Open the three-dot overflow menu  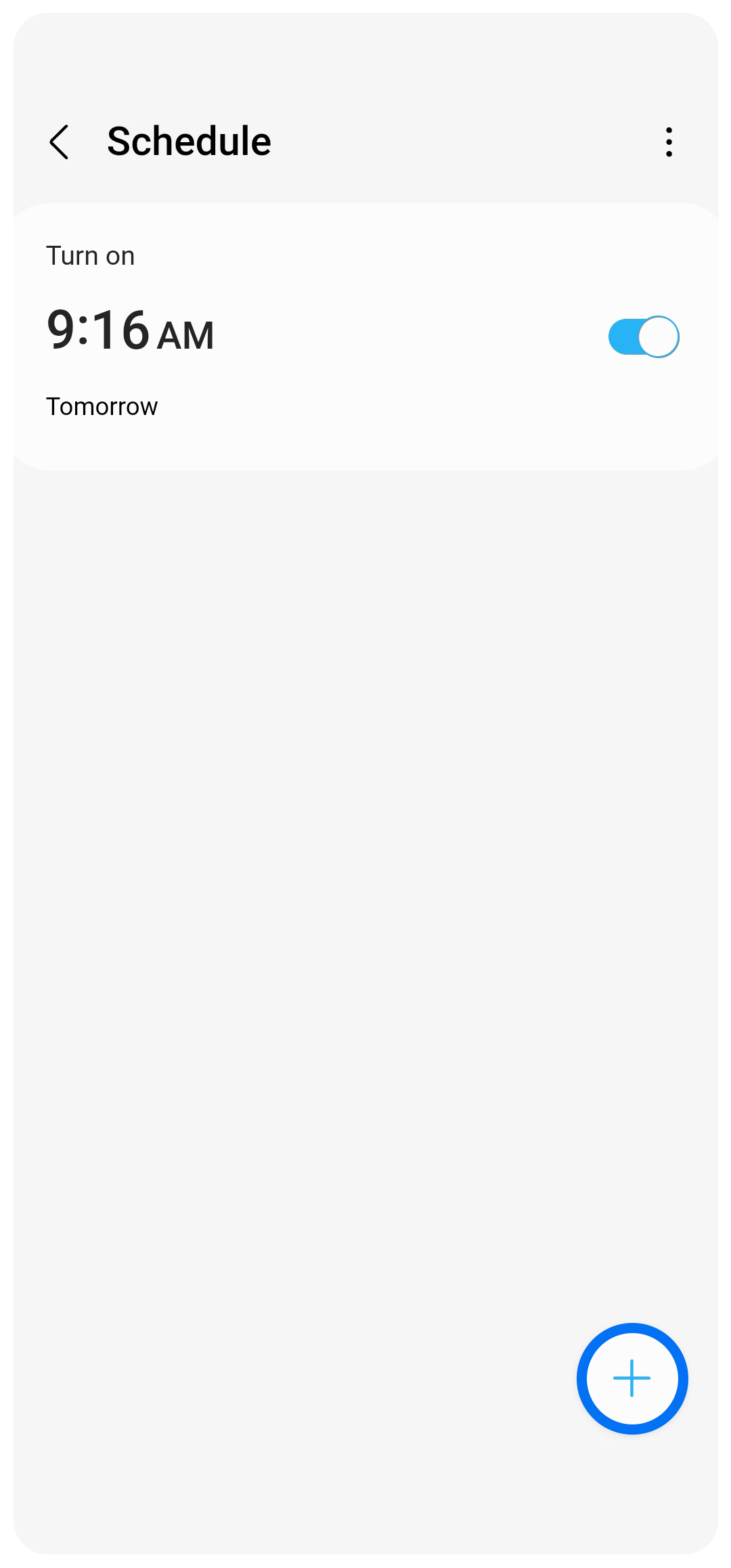tap(669, 142)
